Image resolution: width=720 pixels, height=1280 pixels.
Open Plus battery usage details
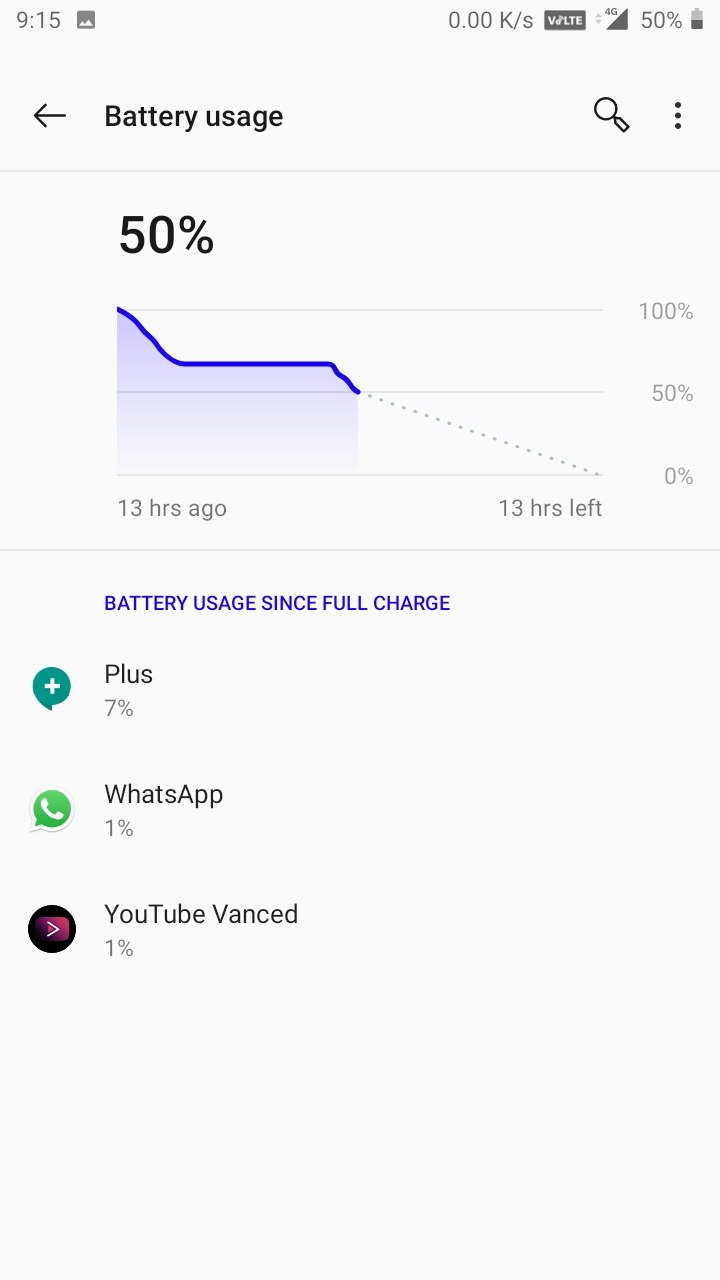(x=360, y=690)
